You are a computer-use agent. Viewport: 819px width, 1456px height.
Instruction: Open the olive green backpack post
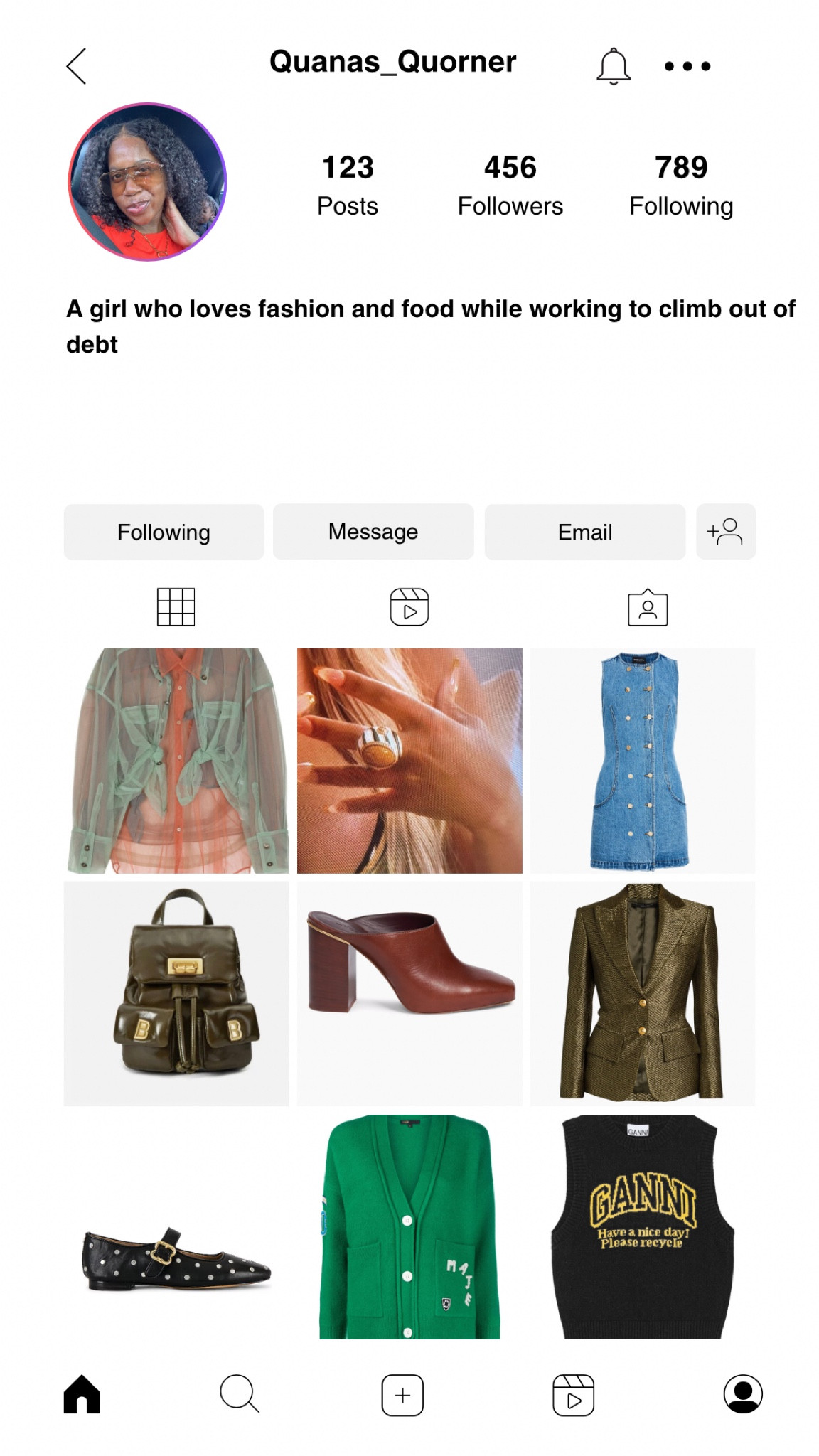pyautogui.click(x=176, y=993)
